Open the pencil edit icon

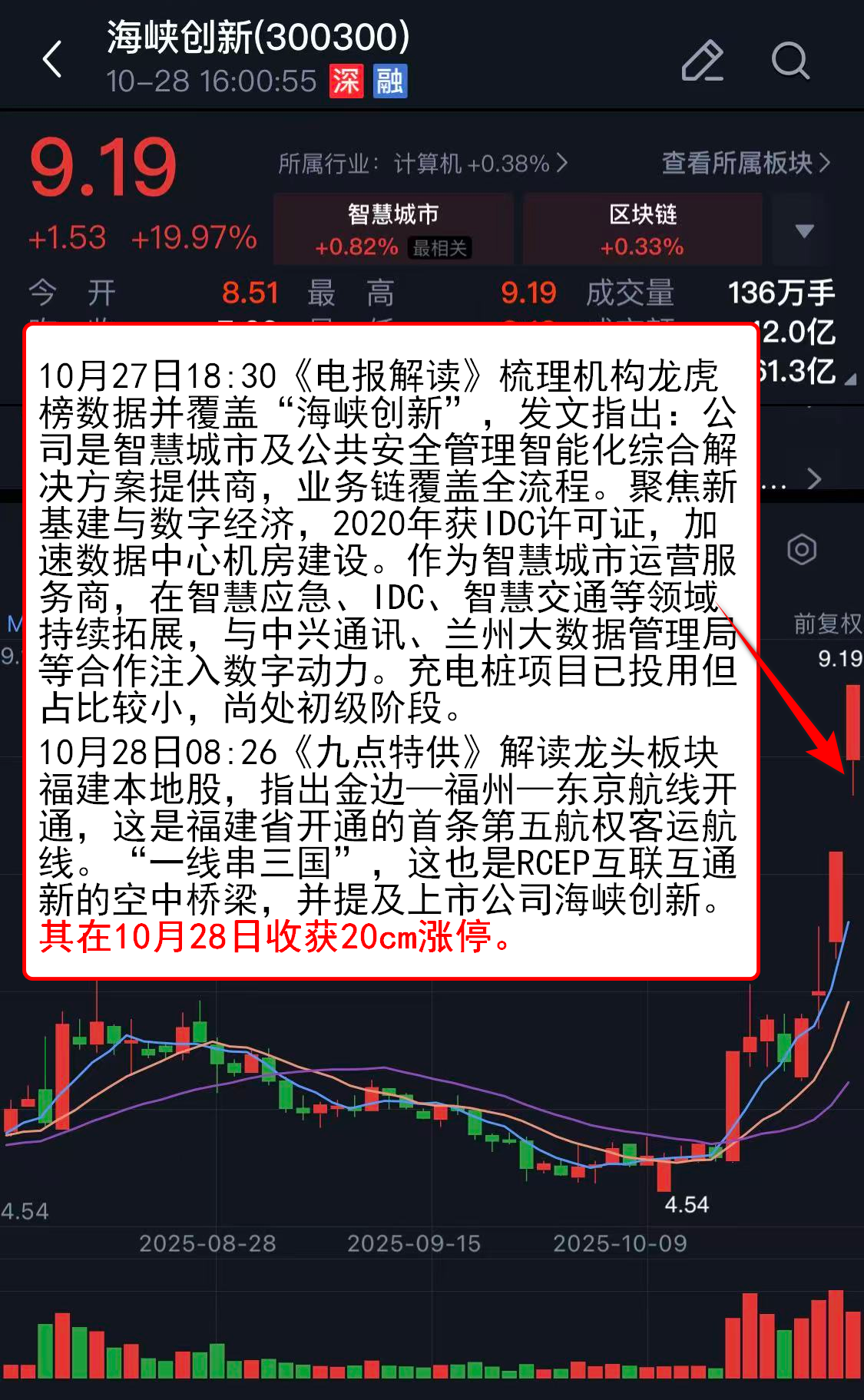pyautogui.click(x=702, y=60)
